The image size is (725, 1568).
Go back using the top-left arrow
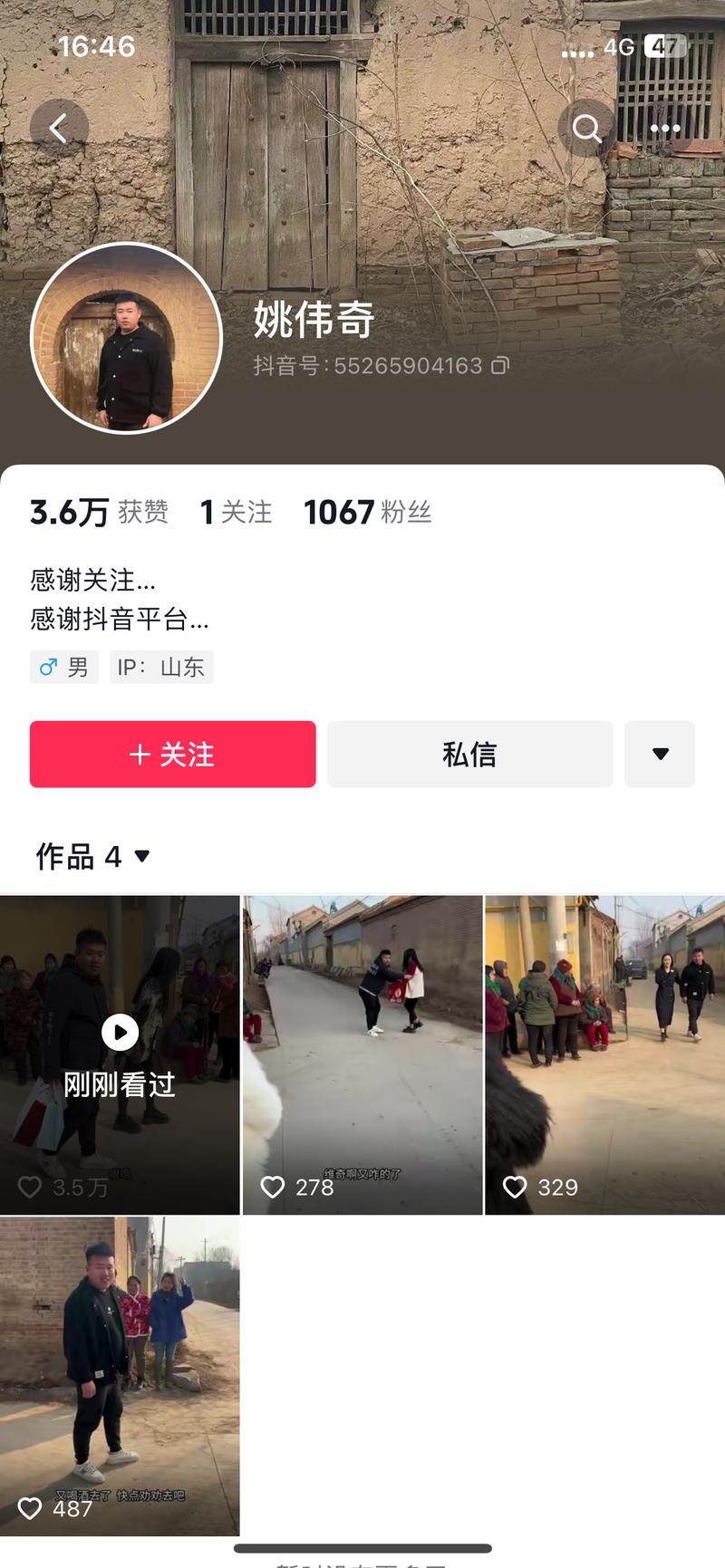[x=59, y=129]
